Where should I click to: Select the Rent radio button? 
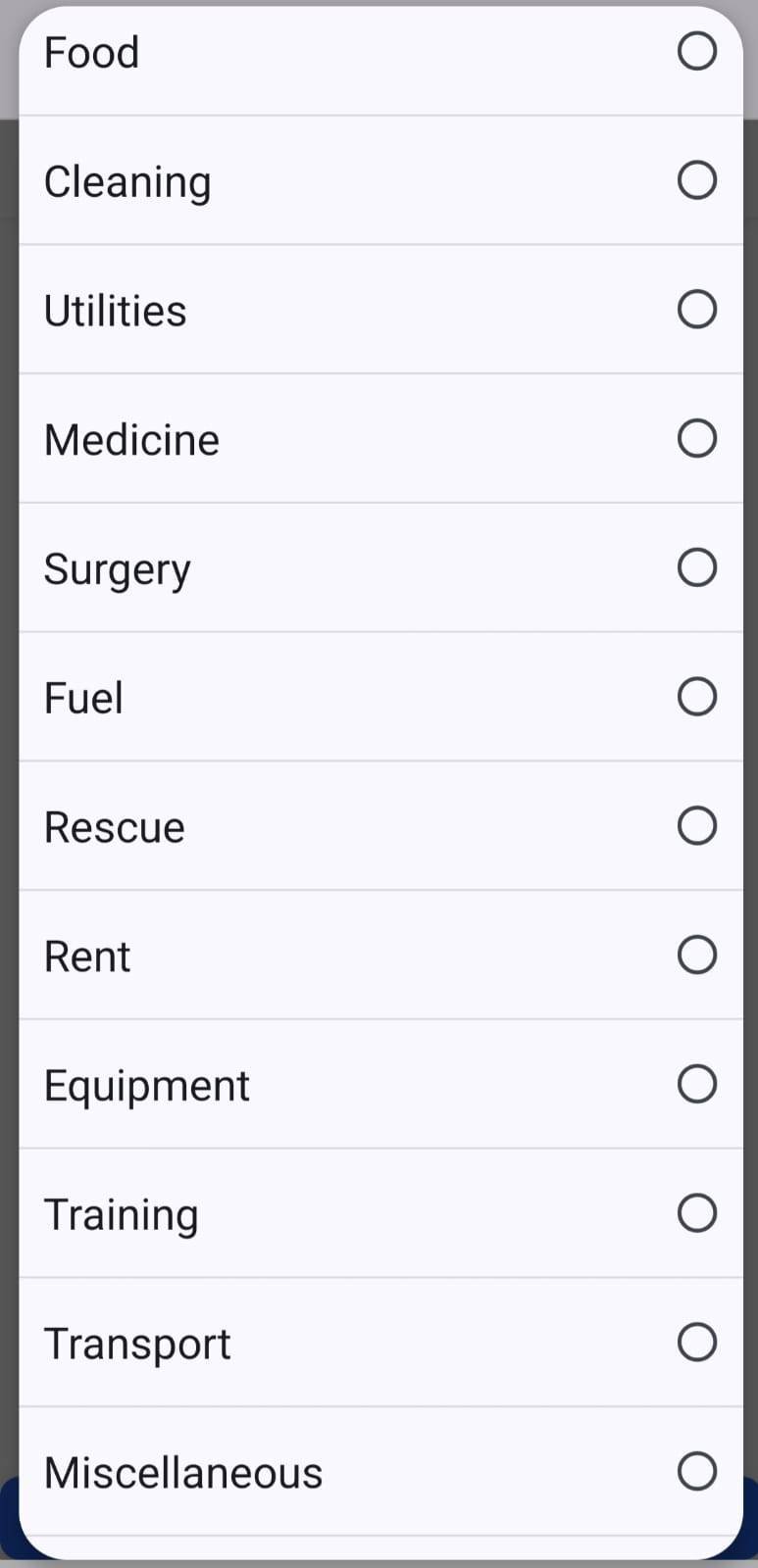pos(697,954)
